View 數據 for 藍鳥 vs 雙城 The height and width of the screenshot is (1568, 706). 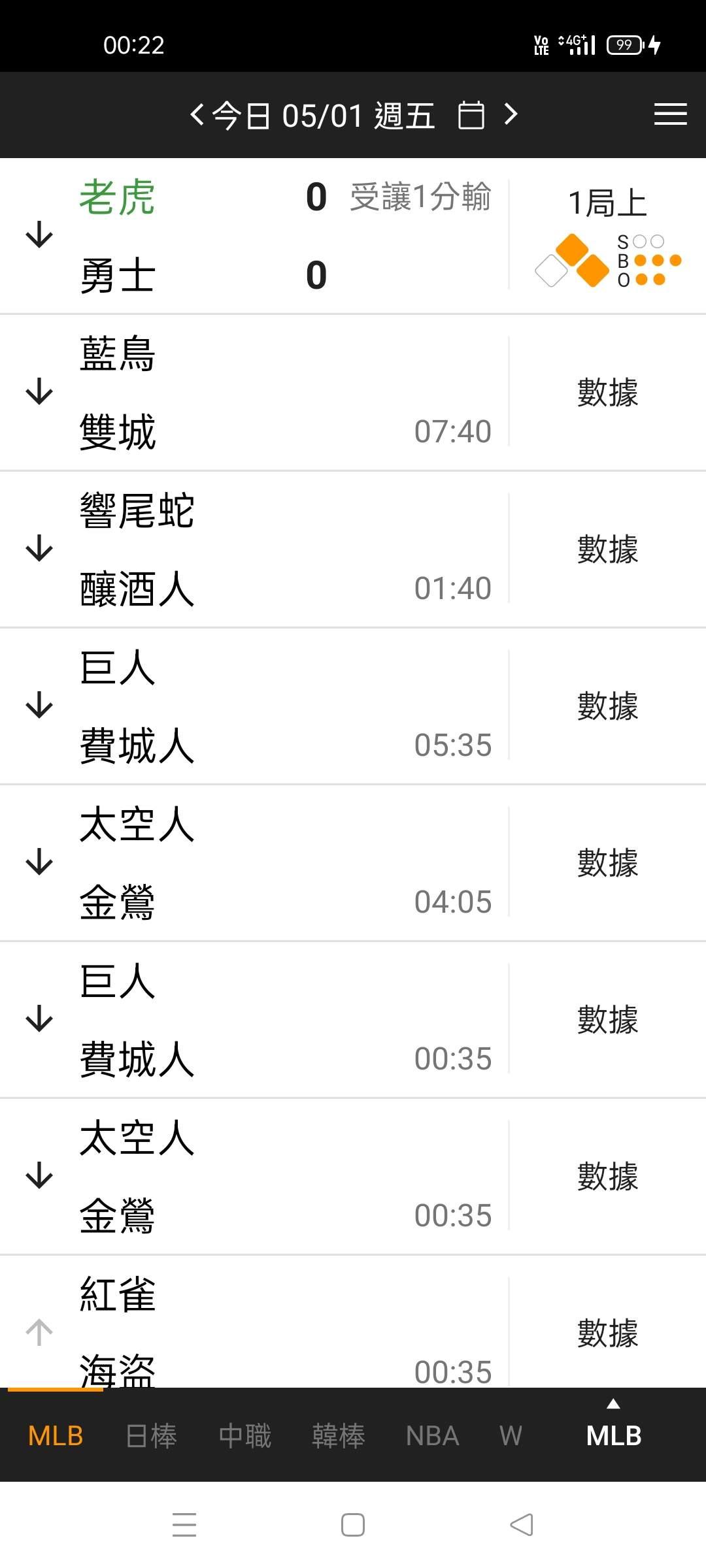[x=607, y=393]
